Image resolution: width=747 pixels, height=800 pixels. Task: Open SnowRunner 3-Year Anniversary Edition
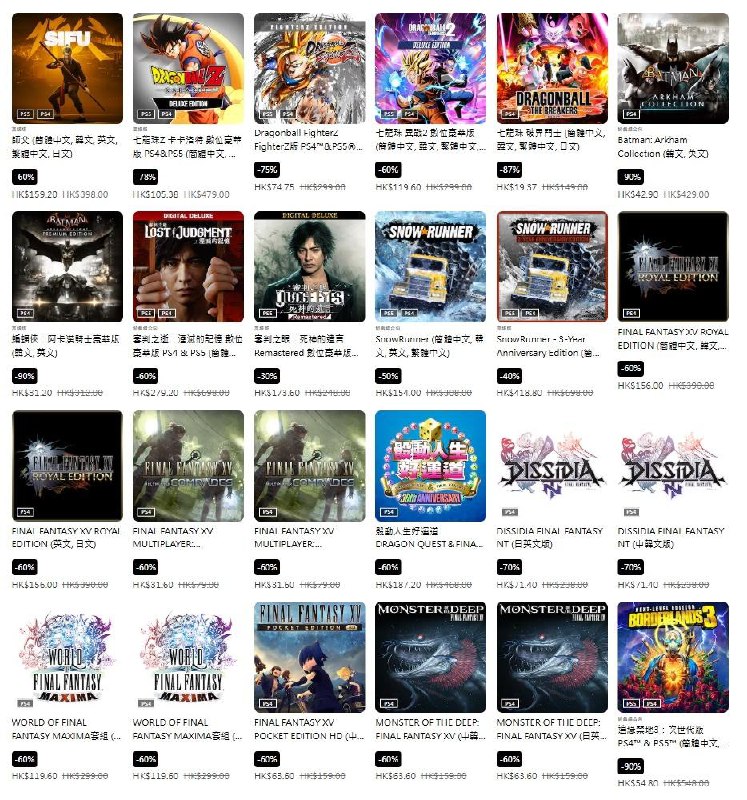coord(552,266)
